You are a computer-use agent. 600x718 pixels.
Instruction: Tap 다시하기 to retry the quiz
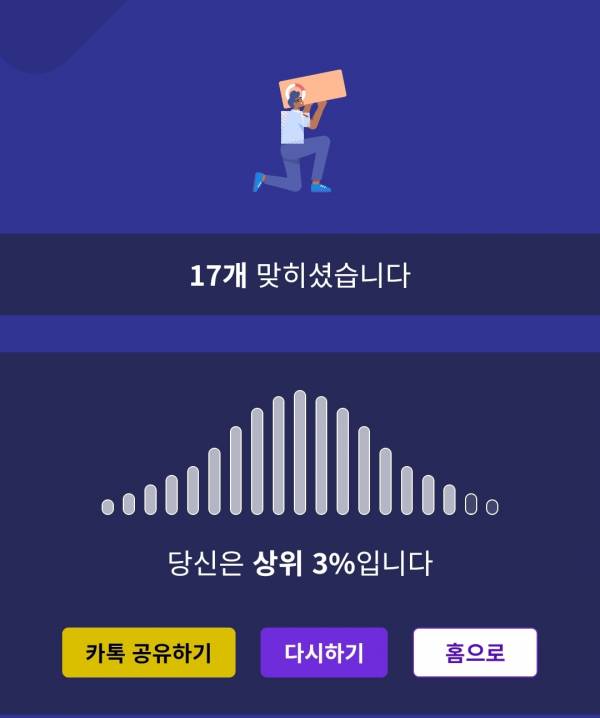(323, 653)
